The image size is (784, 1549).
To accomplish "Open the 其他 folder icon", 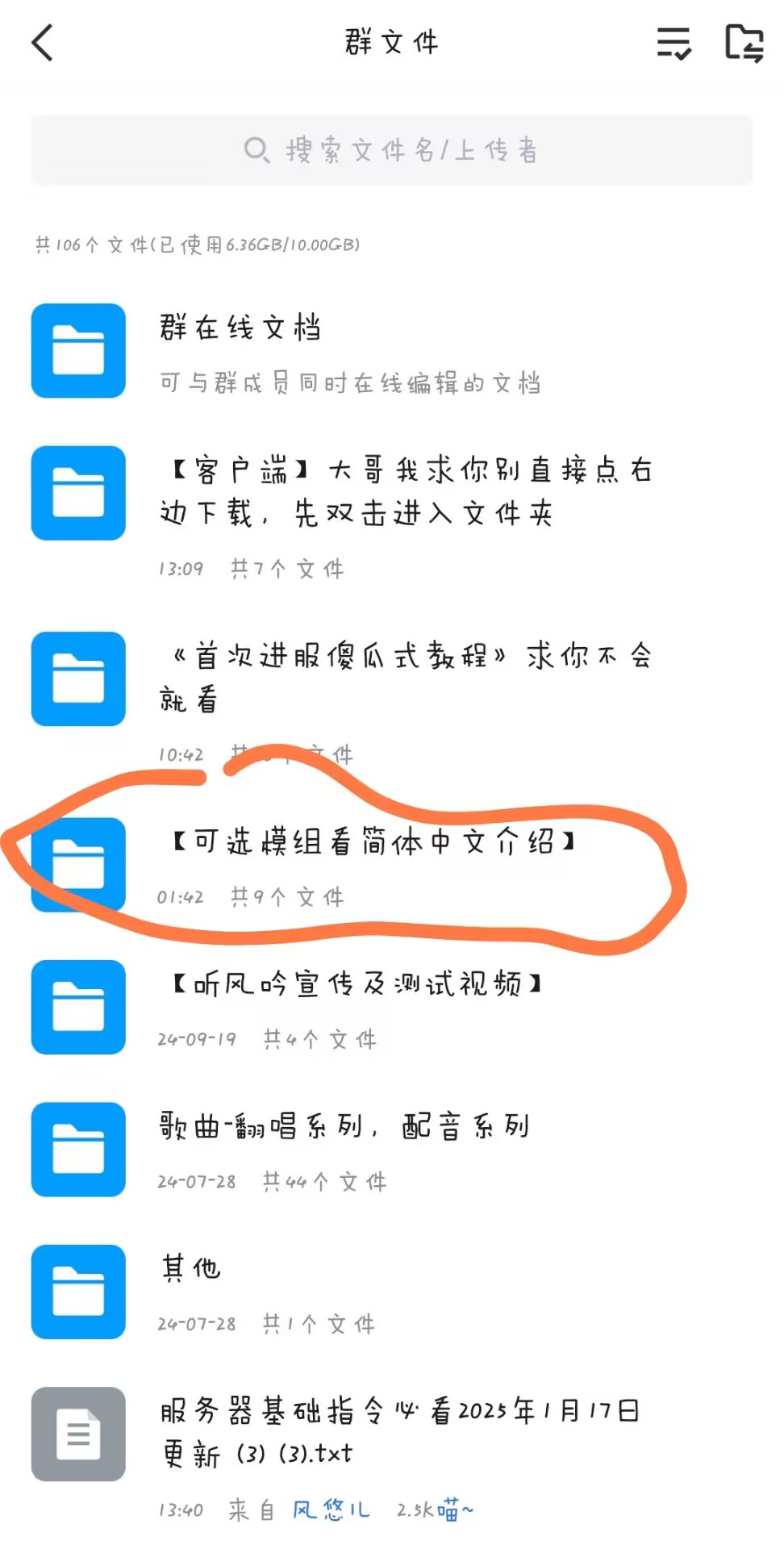I will point(77,1292).
